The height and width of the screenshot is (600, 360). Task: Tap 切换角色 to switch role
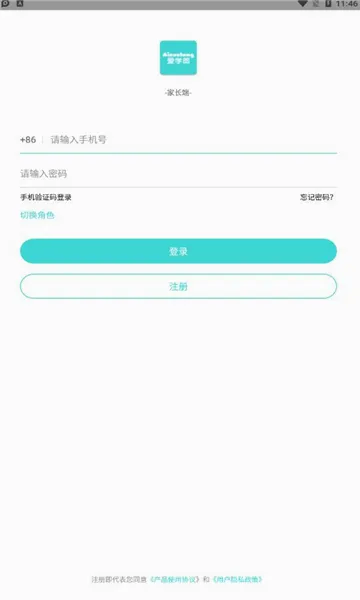[x=37, y=215]
